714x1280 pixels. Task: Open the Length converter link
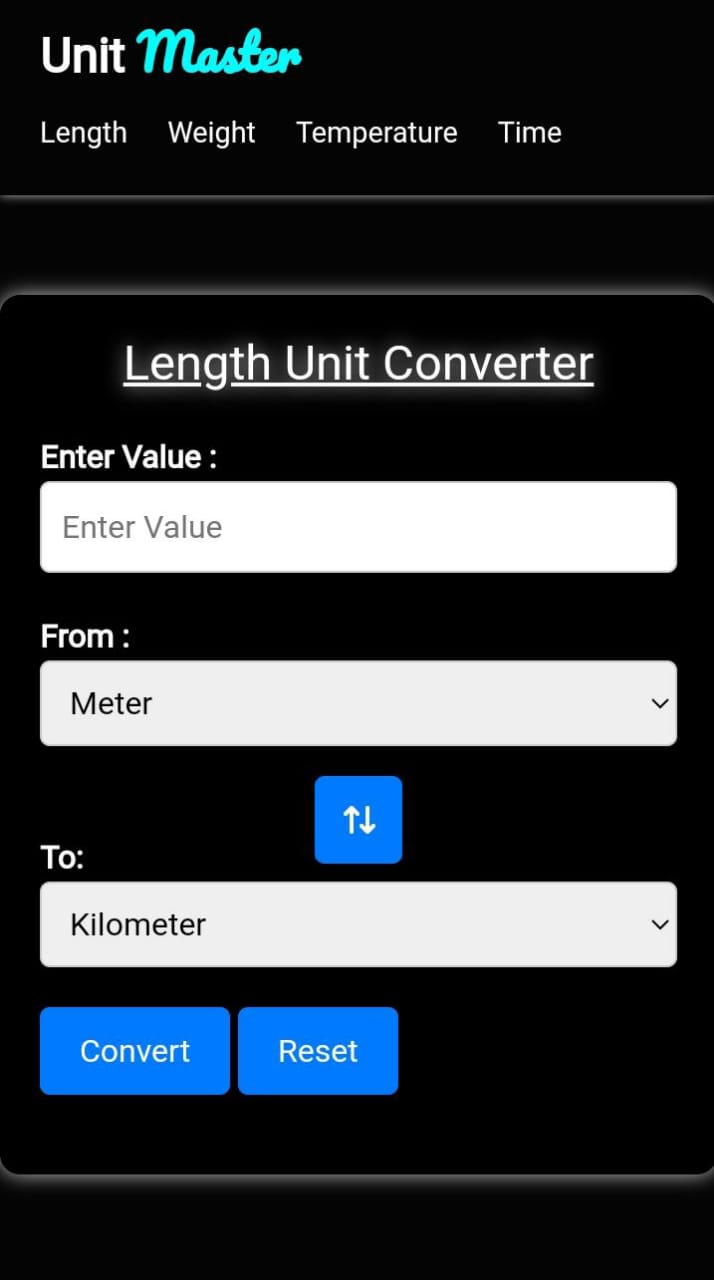tap(83, 133)
